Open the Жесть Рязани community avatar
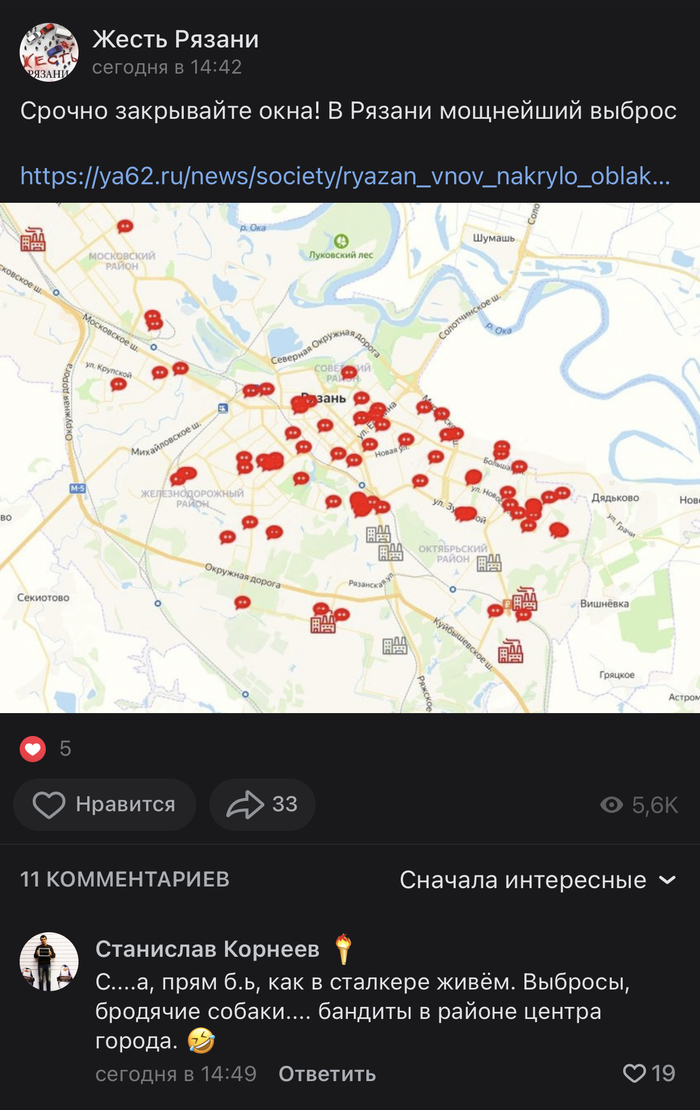The width and height of the screenshot is (700, 1110). [x=49, y=53]
